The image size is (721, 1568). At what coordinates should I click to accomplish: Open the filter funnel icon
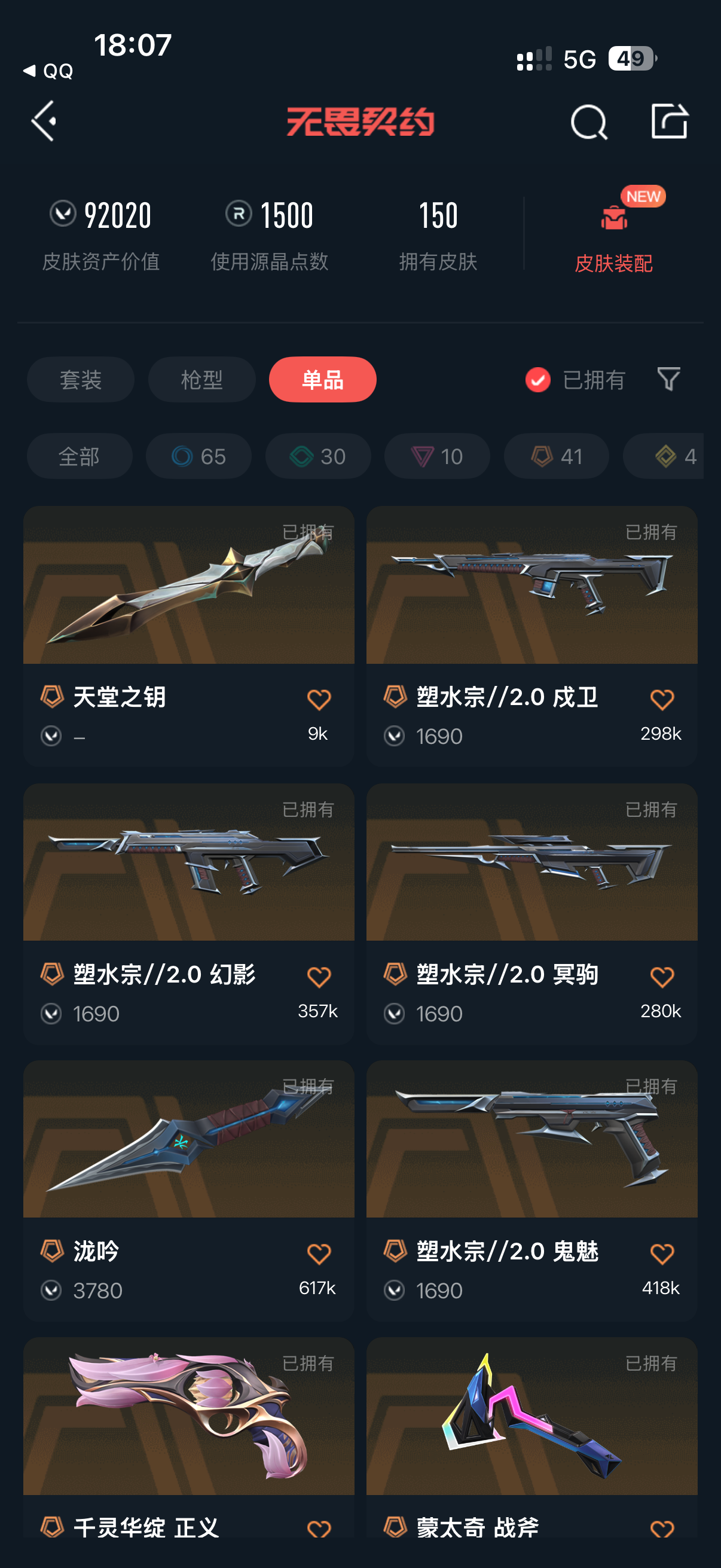(668, 379)
